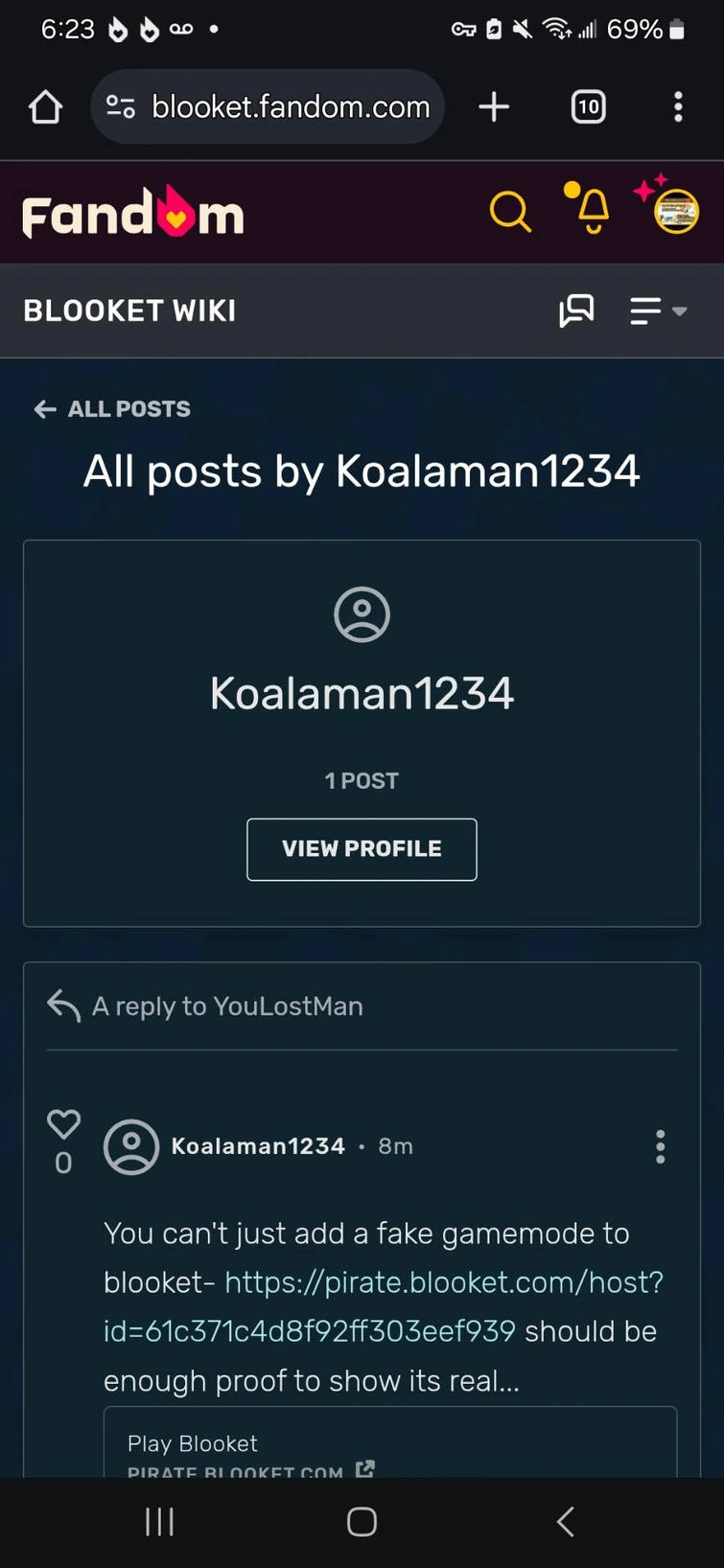Open the Fandom home logo

pyautogui.click(x=133, y=213)
